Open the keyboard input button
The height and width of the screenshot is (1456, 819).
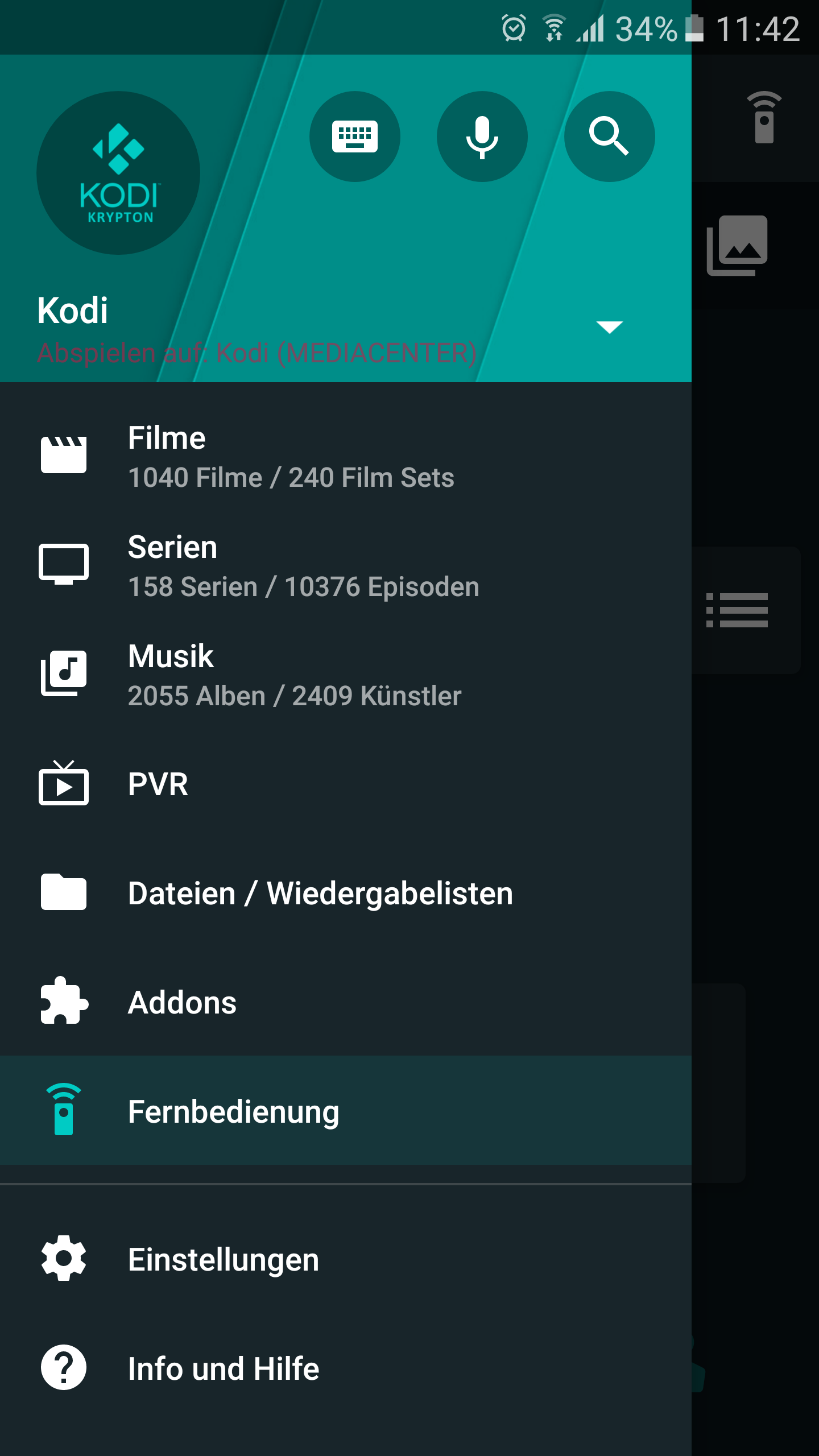355,136
